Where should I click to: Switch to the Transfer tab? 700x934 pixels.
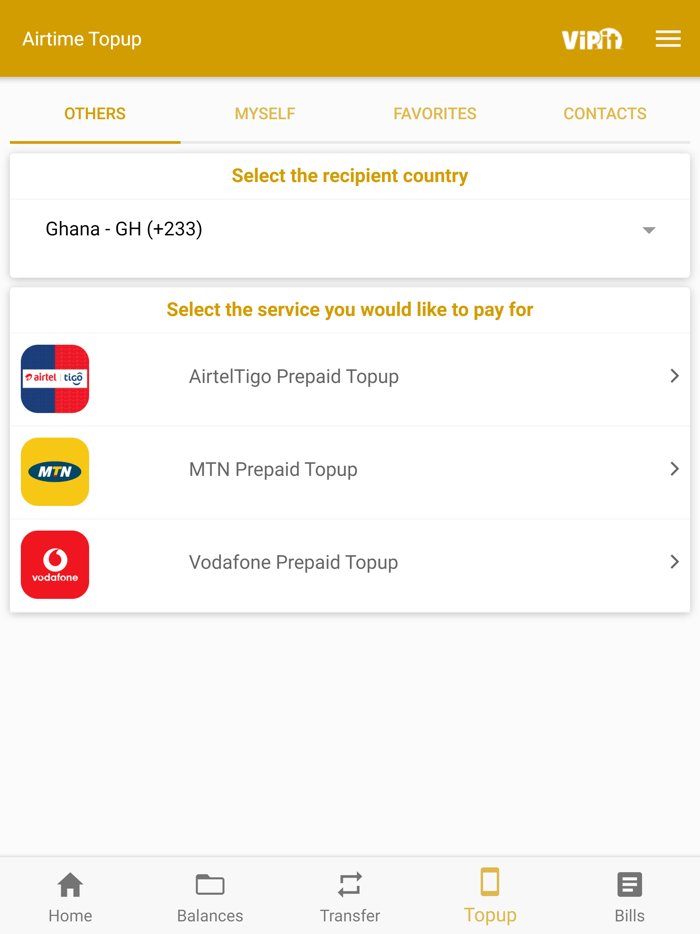click(350, 896)
